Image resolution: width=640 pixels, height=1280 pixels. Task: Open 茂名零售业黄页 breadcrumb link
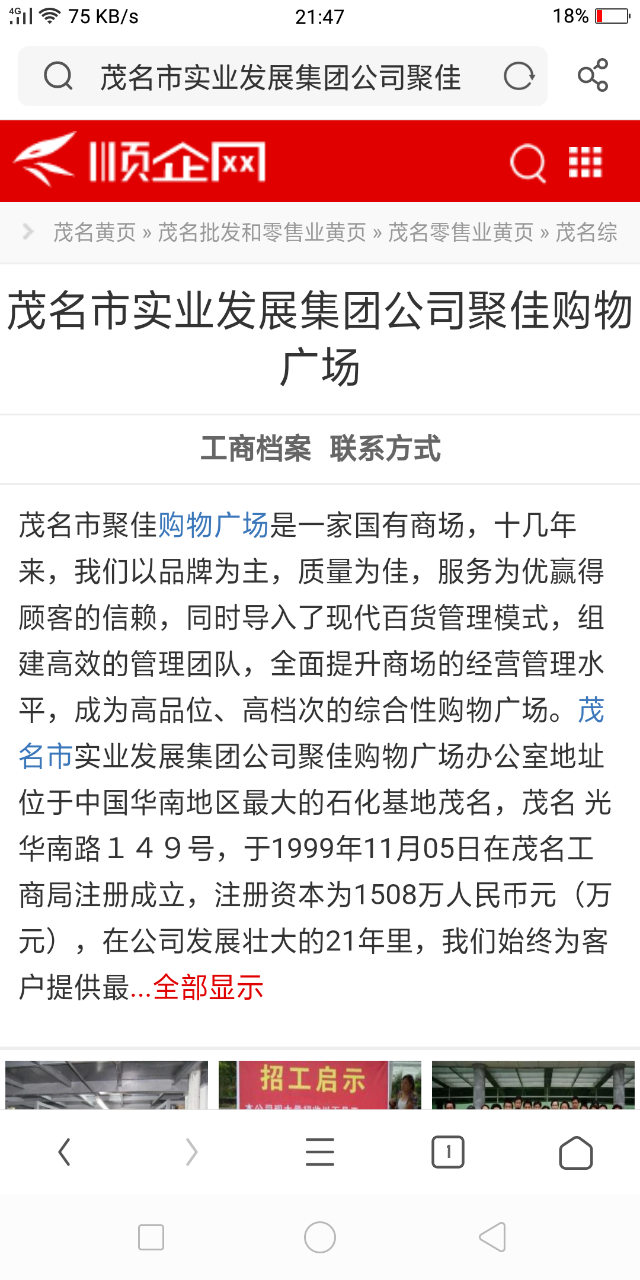[461, 233]
